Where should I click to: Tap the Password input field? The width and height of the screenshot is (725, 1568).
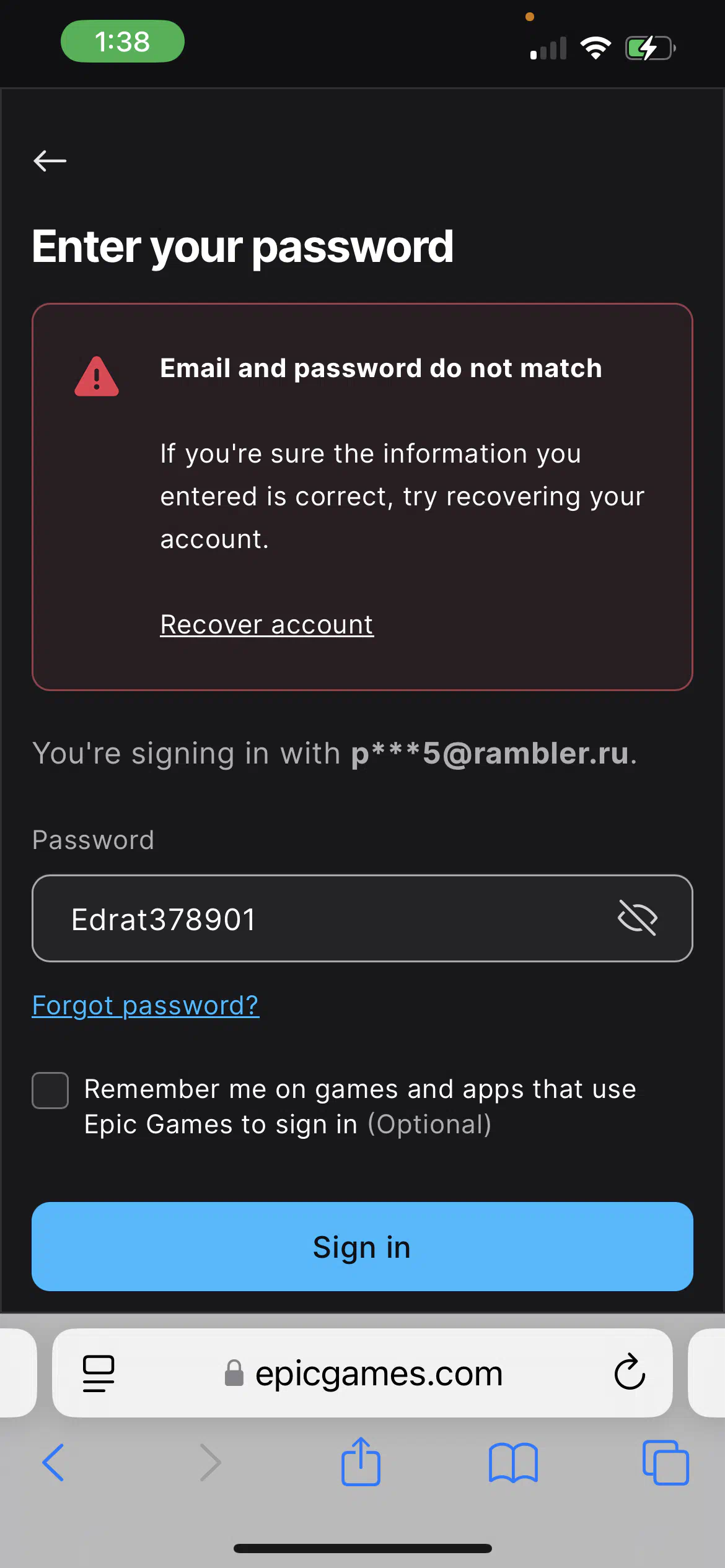tap(362, 918)
